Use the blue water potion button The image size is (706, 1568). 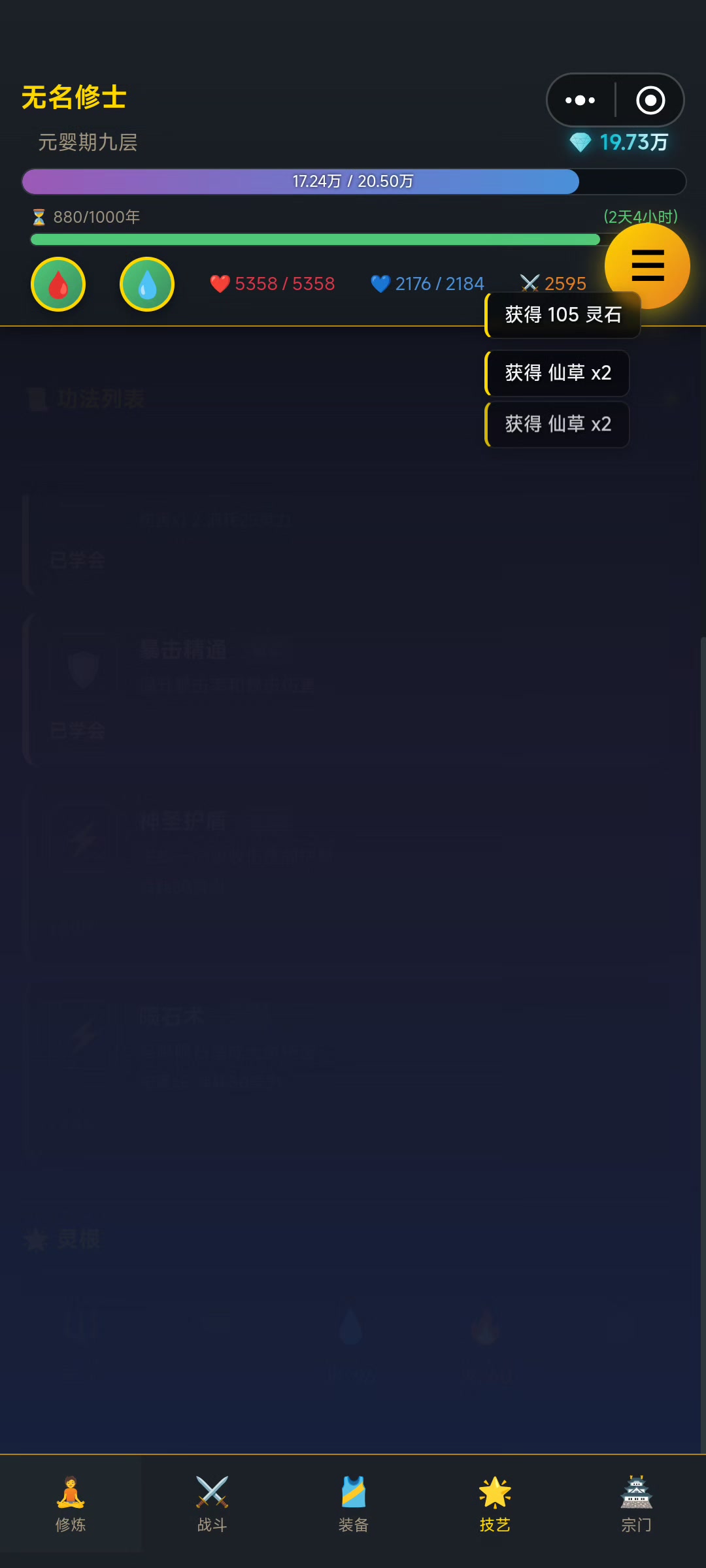point(147,284)
